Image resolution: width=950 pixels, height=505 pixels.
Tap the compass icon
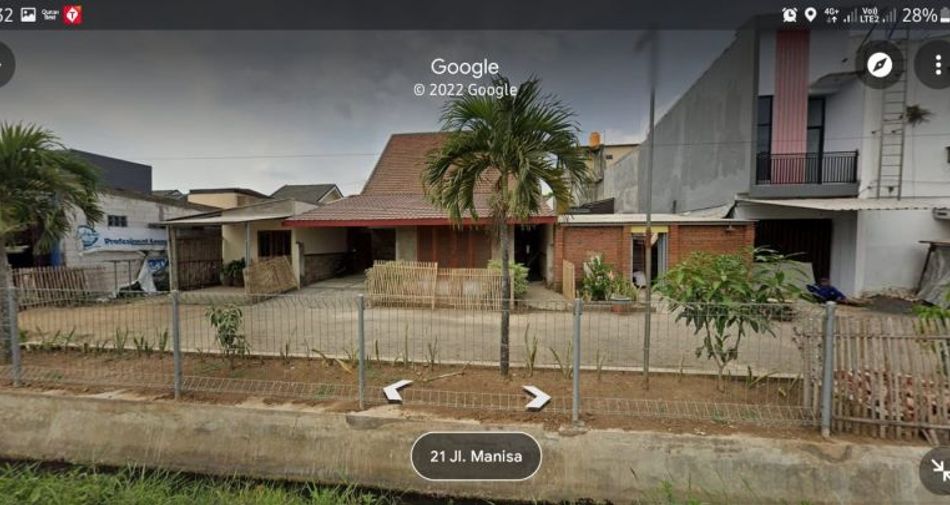coord(879,65)
